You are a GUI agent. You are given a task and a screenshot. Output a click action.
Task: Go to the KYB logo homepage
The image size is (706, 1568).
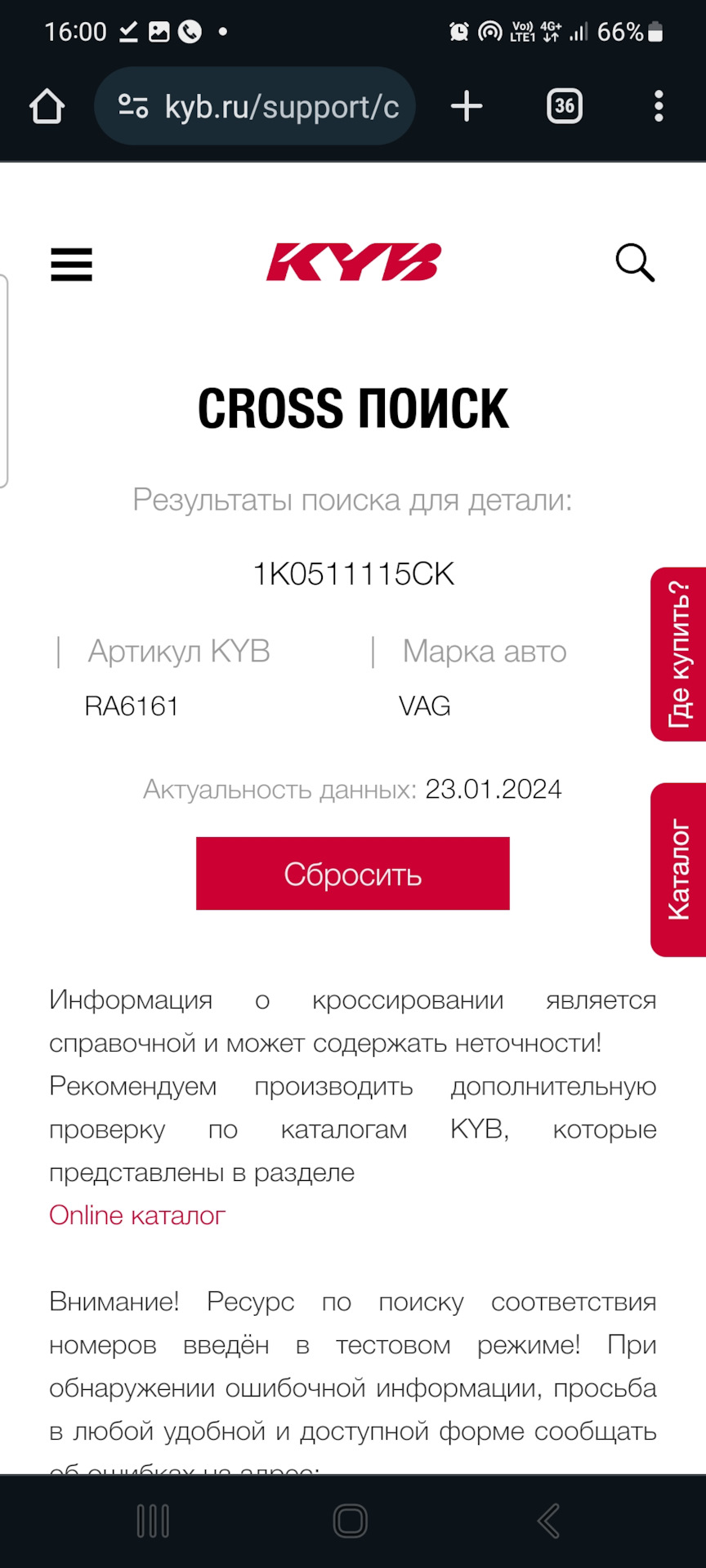(x=353, y=262)
